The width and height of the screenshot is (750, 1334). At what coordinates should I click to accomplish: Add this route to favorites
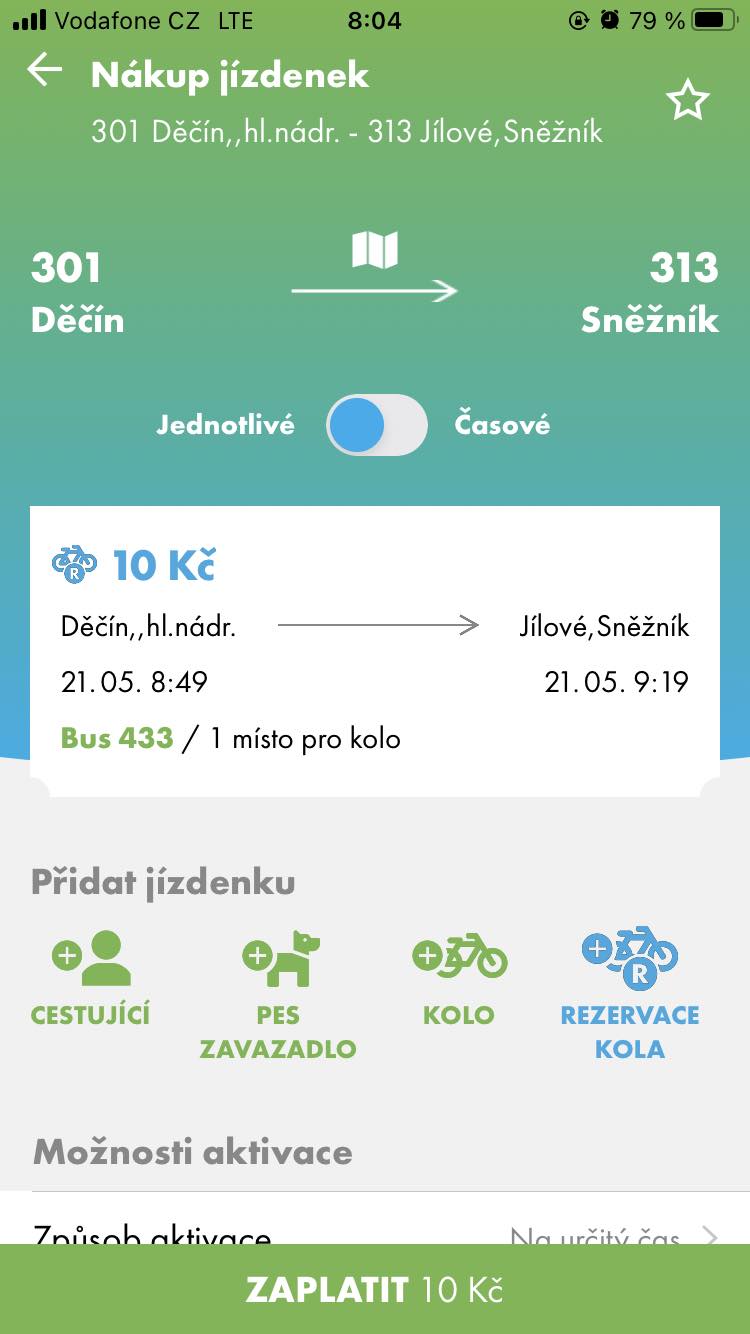(x=688, y=101)
